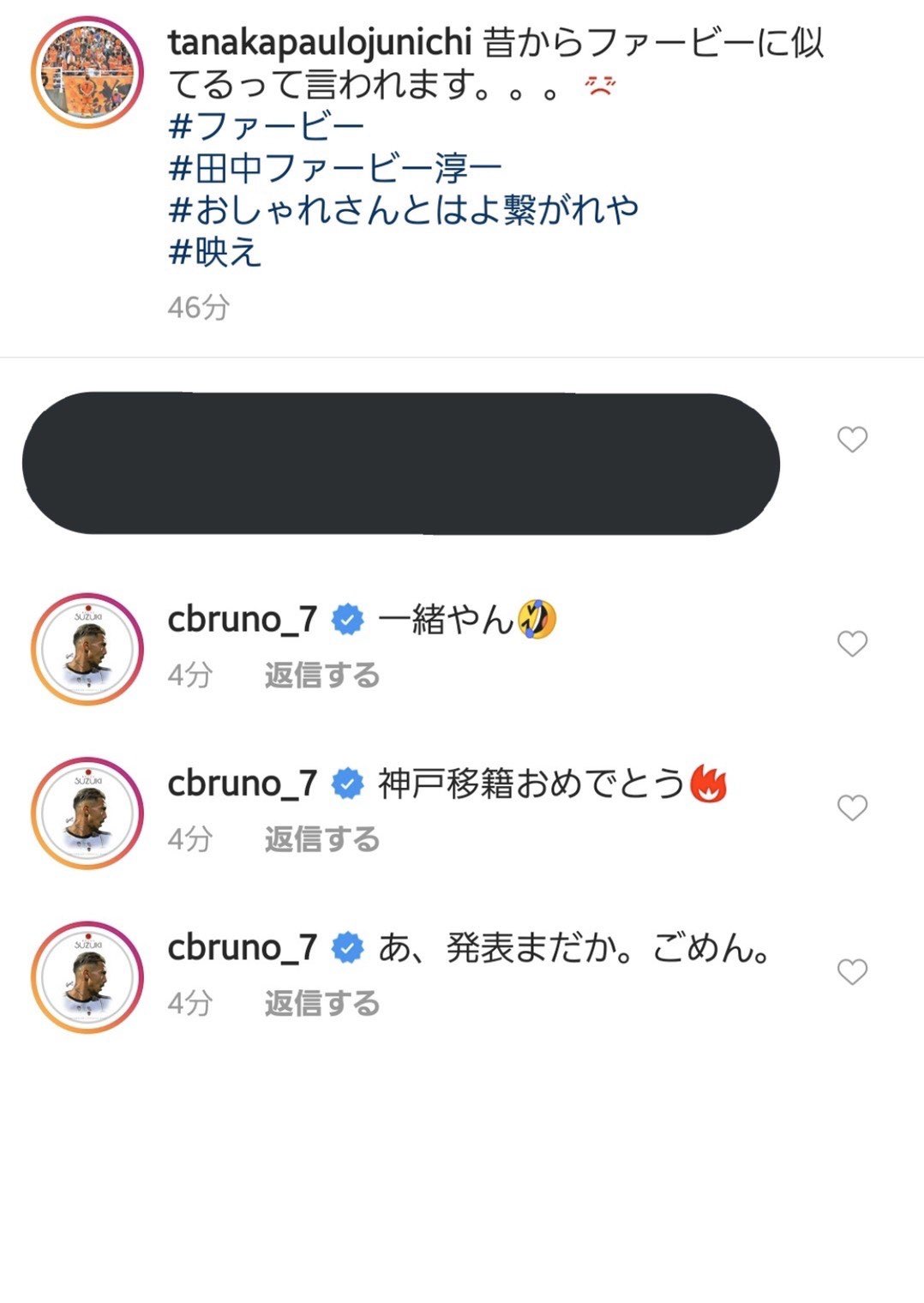Open the tanakapaulojunichi username link
The width and height of the screenshot is (924, 1303).
(320, 42)
